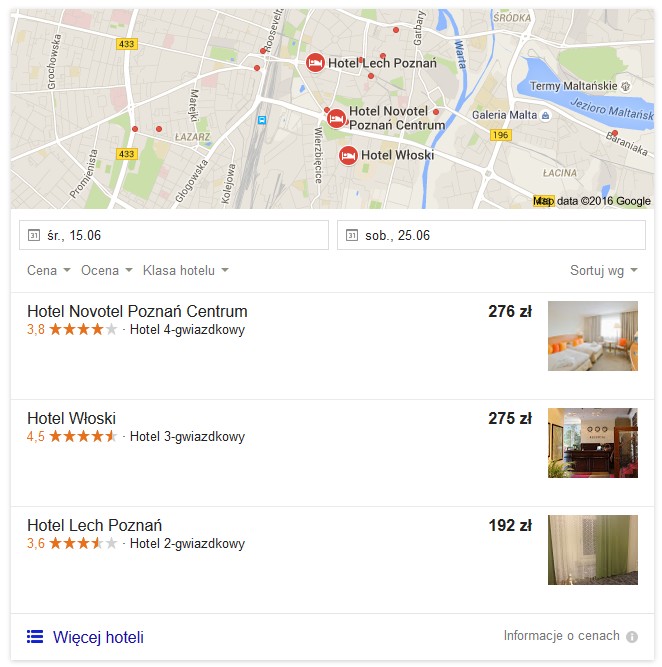Select Hotel Novotel Poznań Centrum map pin

click(337, 118)
